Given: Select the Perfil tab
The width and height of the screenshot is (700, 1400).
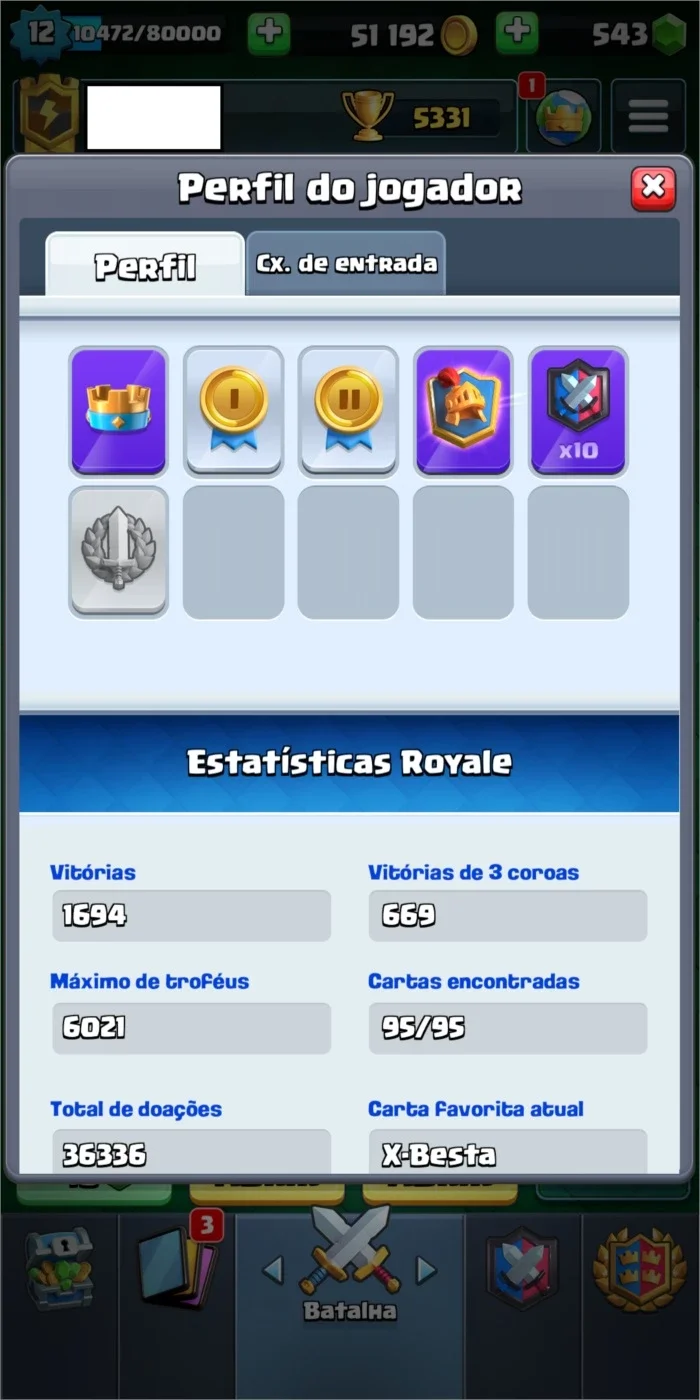Looking at the screenshot, I should click(145, 265).
